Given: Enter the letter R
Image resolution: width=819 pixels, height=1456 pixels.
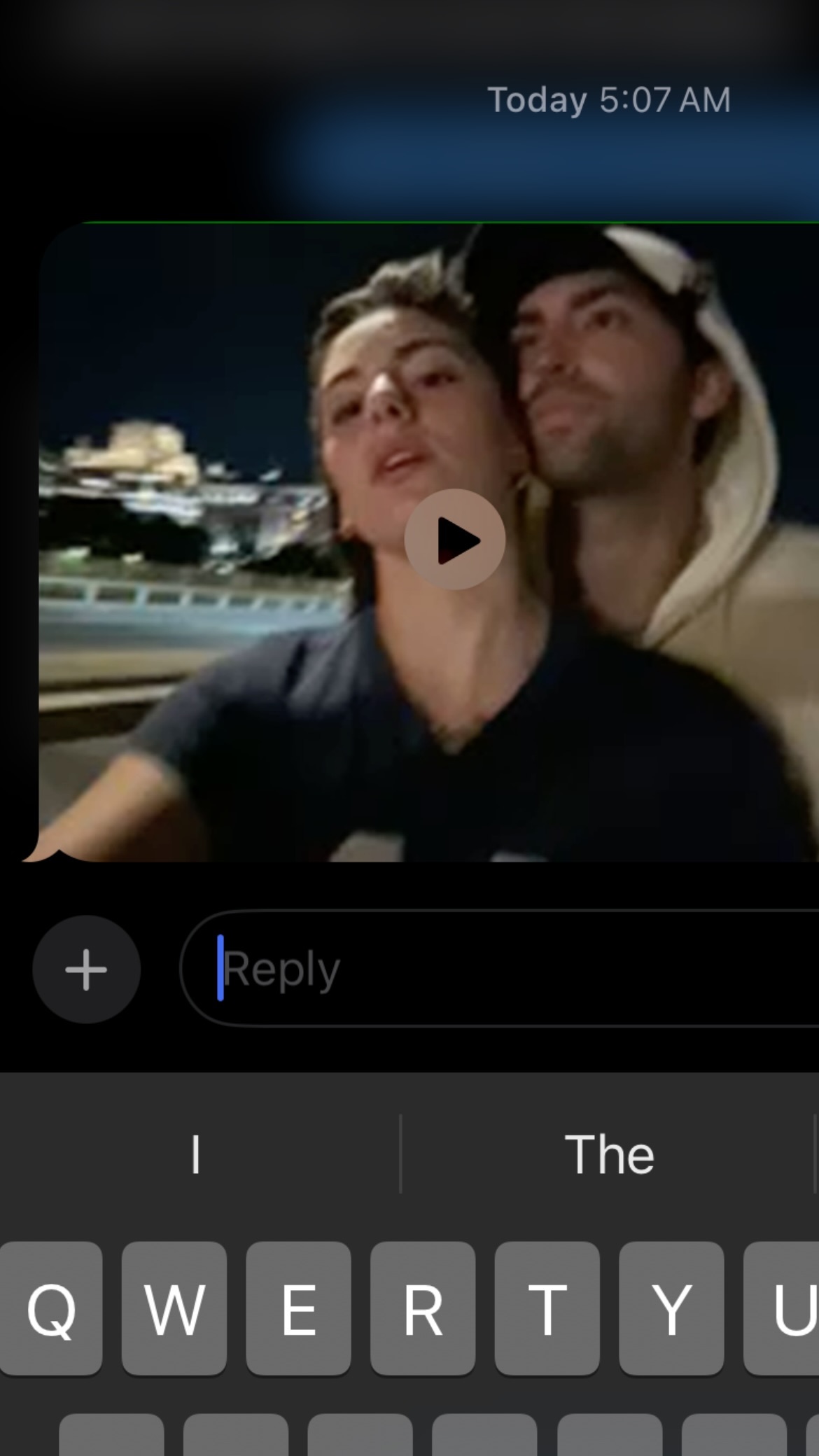Looking at the screenshot, I should tap(423, 1308).
